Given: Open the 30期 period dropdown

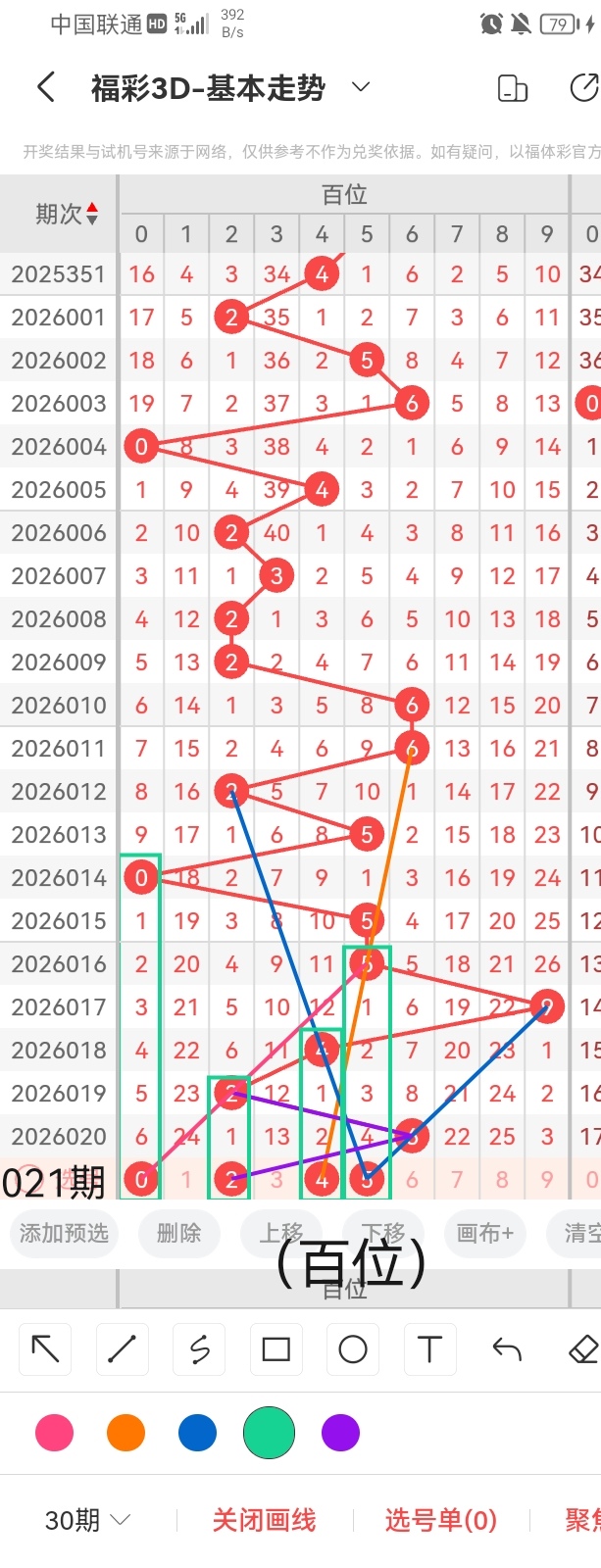Looking at the screenshot, I should (87, 1520).
